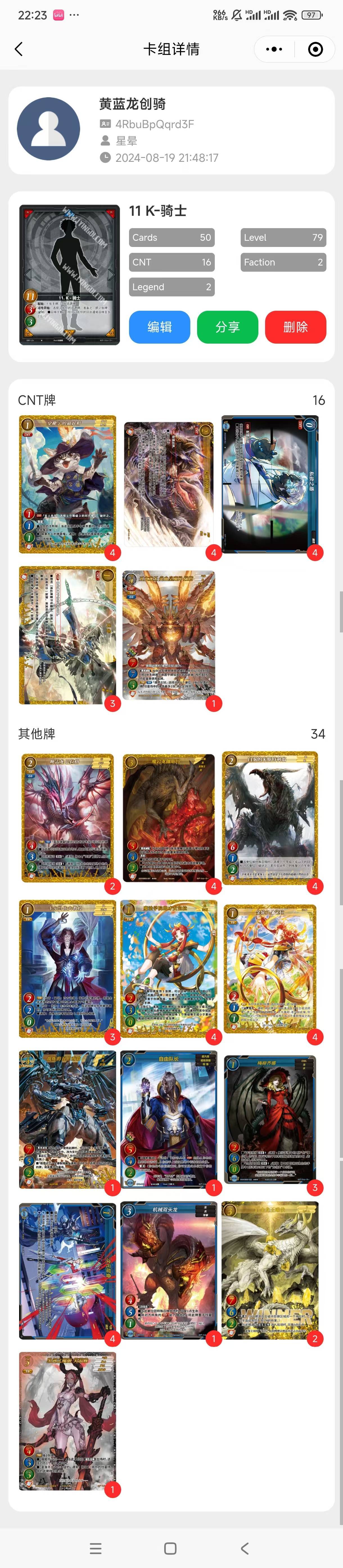Open the white-gold dragon card with count 2
The width and height of the screenshot is (343, 1568).
(x=270, y=1269)
